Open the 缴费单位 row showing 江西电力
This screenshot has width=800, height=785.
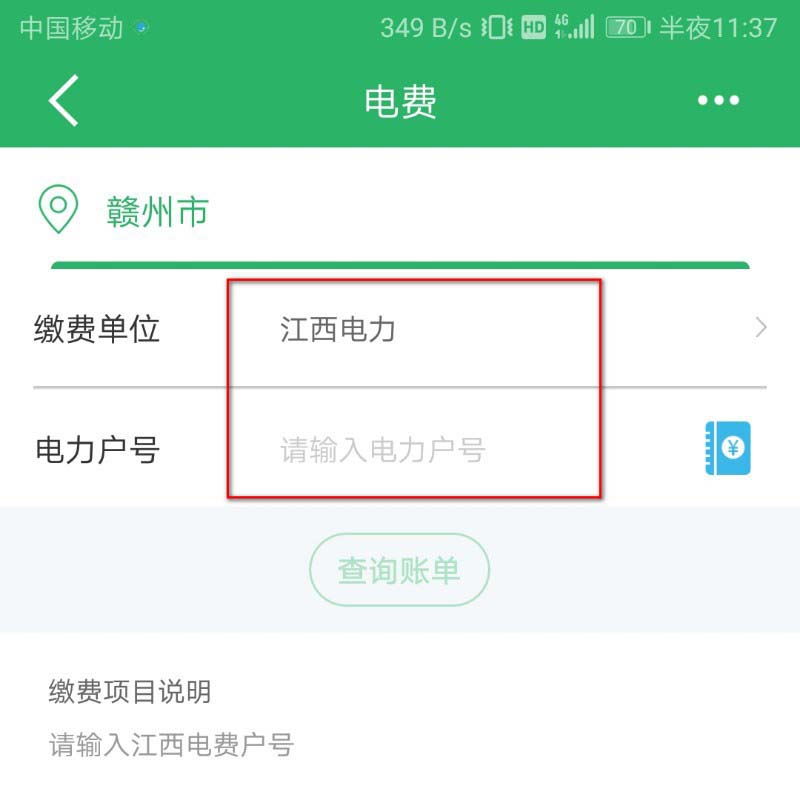click(400, 329)
